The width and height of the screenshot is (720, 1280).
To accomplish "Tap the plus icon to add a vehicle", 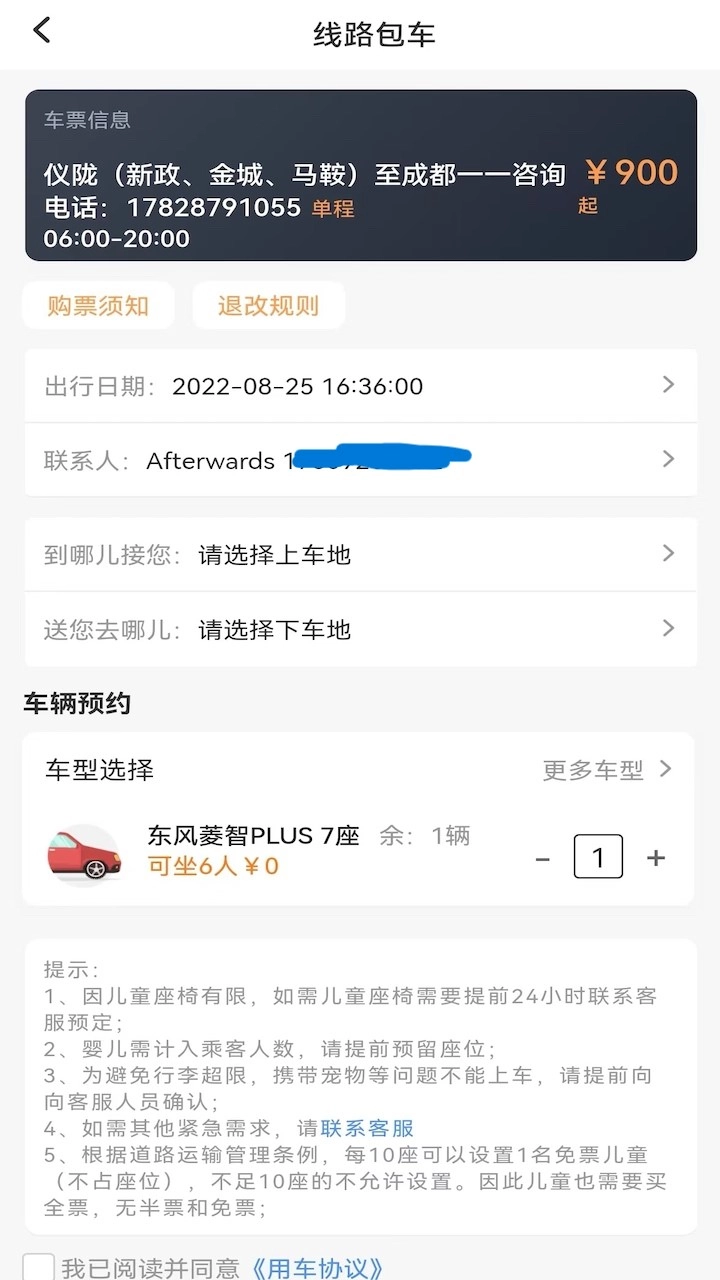I will 655,857.
